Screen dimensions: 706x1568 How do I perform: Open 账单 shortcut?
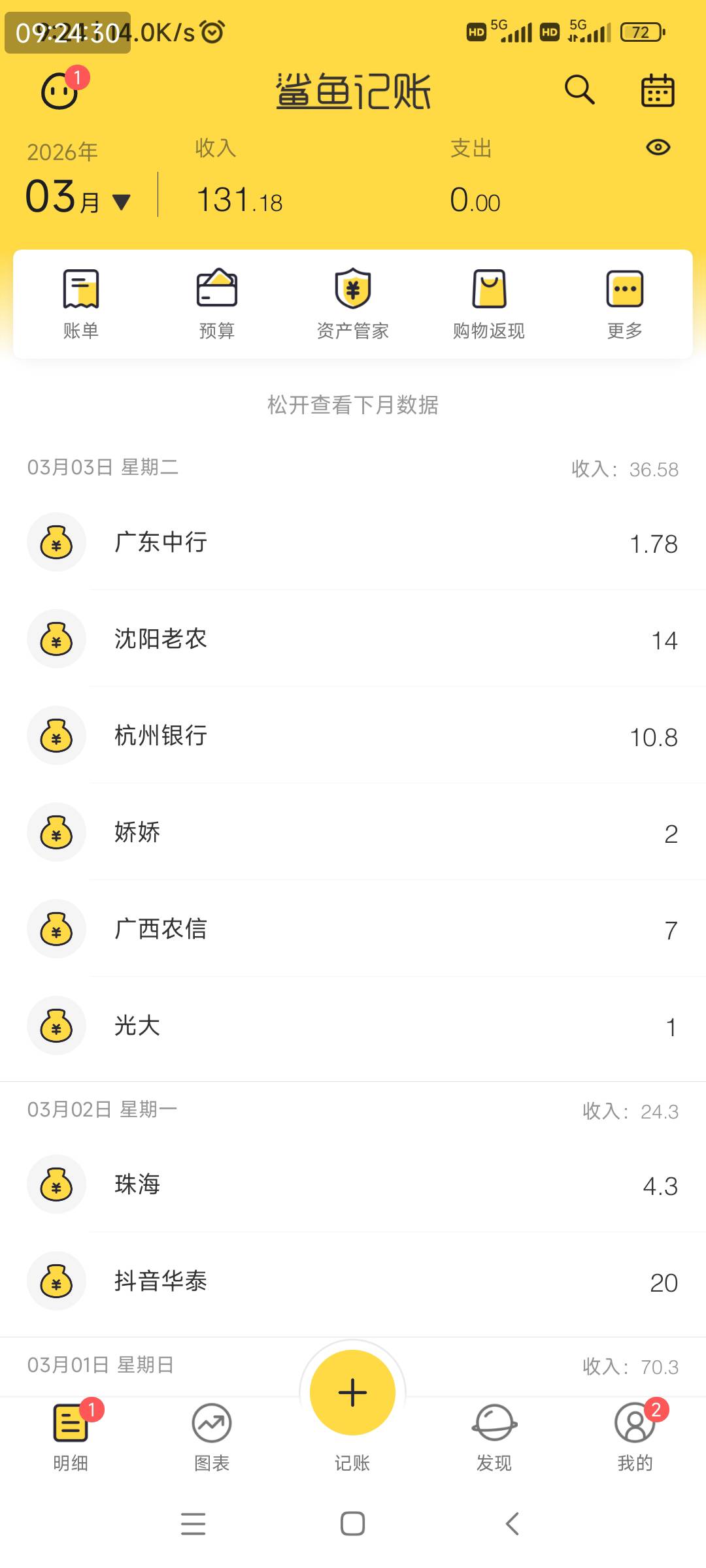81,304
